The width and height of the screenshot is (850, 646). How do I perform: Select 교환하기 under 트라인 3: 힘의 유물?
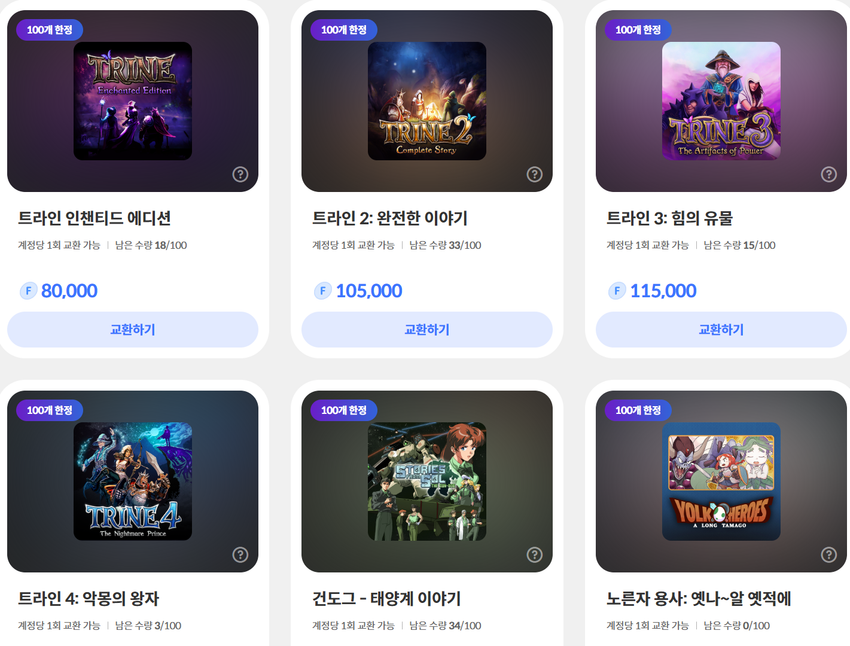[720, 329]
